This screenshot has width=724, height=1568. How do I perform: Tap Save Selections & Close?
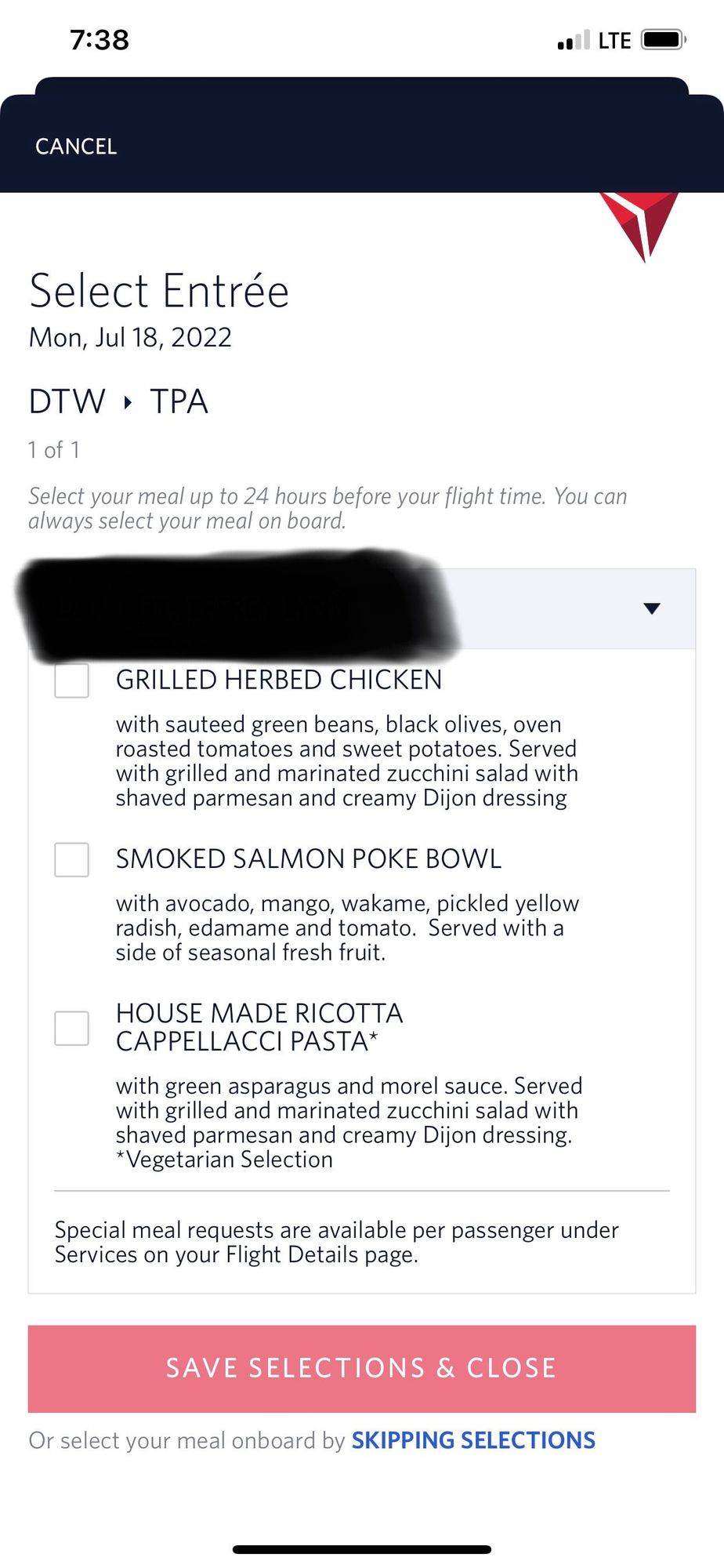coord(361,1368)
